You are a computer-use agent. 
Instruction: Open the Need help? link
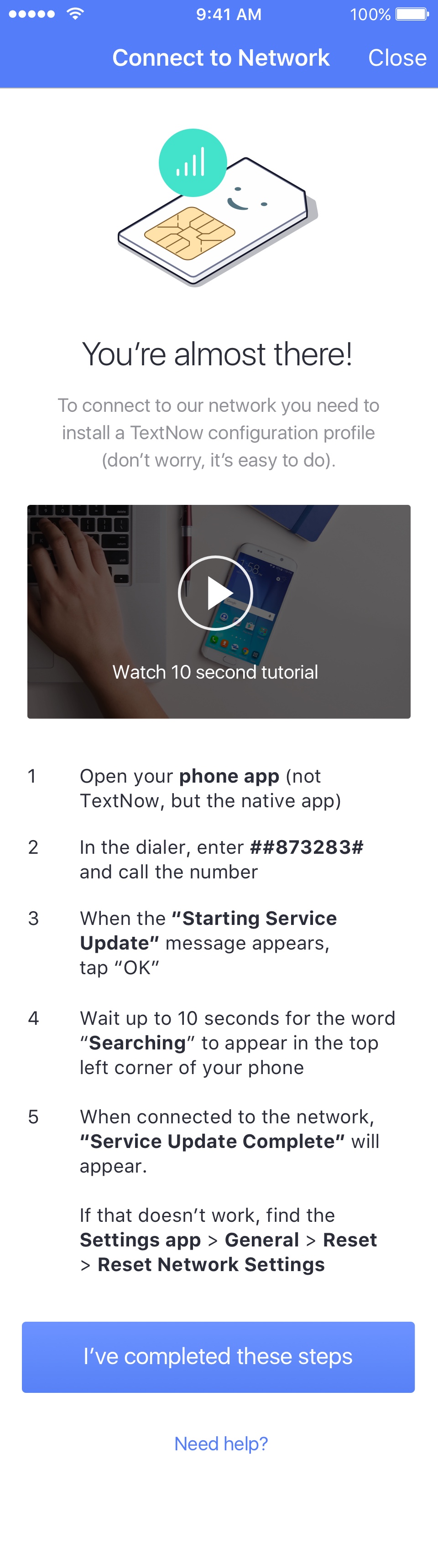[x=220, y=1443]
